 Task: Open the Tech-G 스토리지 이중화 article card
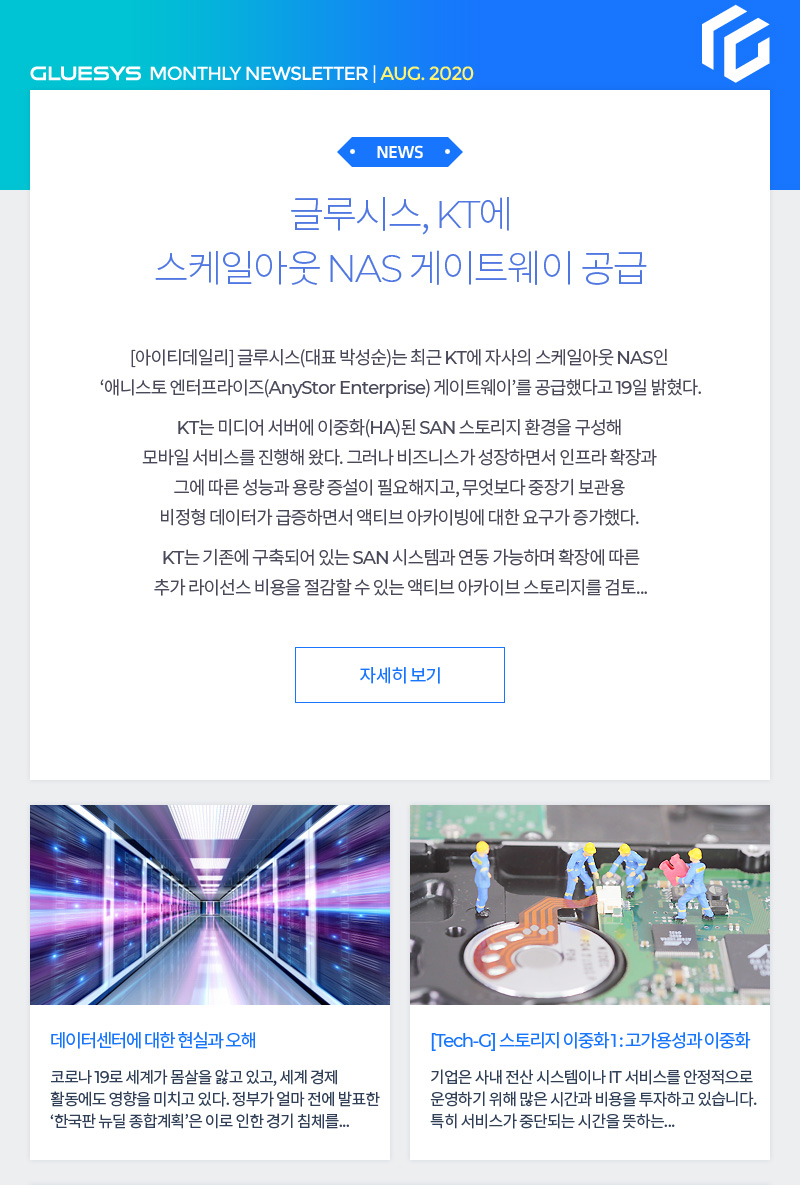pos(590,1040)
